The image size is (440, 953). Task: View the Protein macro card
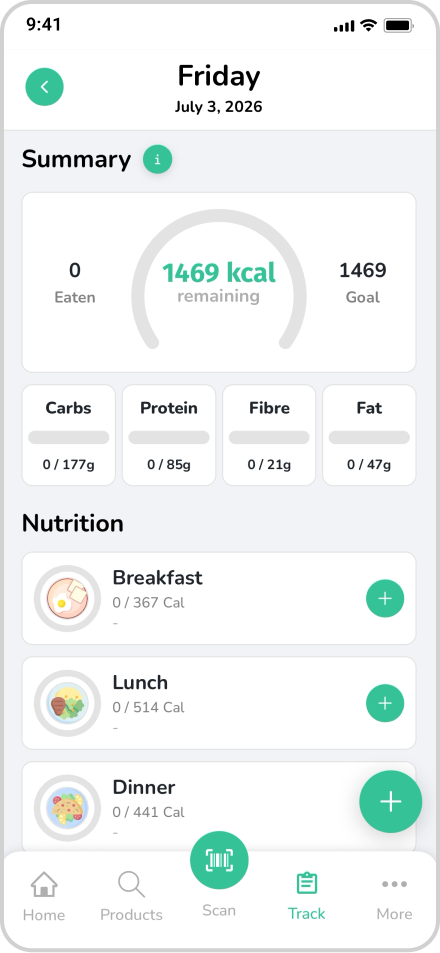click(x=169, y=435)
